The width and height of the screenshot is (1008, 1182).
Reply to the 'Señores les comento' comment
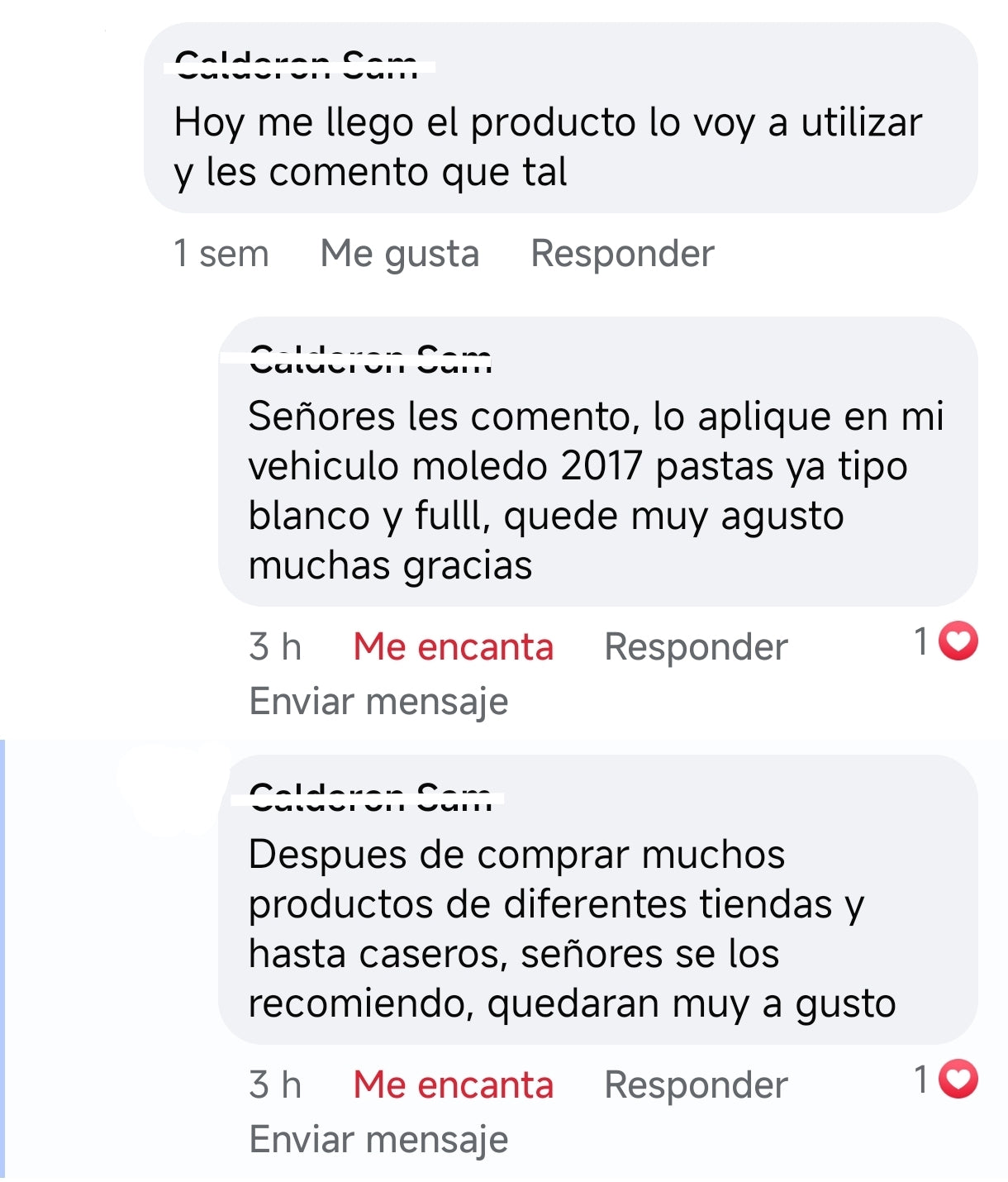coord(696,646)
